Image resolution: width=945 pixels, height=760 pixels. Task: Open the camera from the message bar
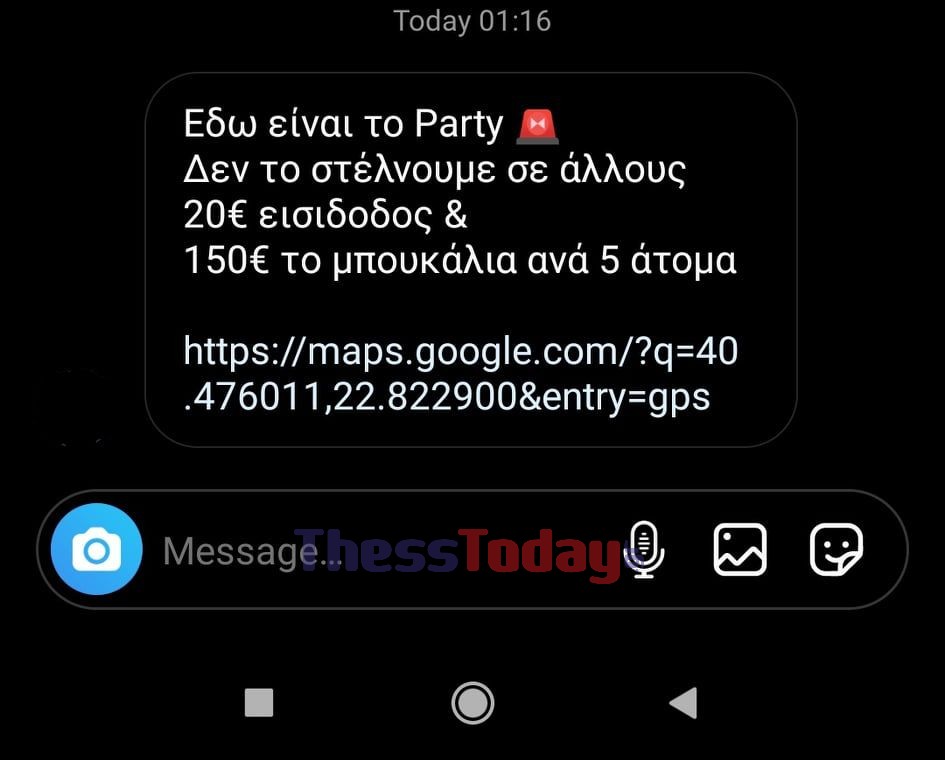[x=97, y=550]
